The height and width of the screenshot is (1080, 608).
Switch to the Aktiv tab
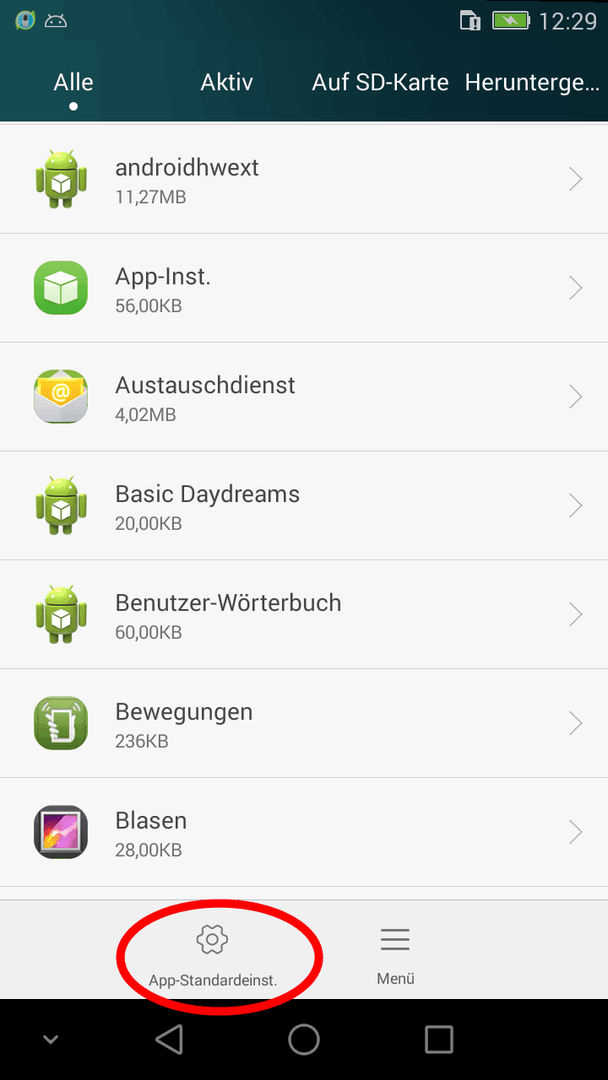coord(227,83)
